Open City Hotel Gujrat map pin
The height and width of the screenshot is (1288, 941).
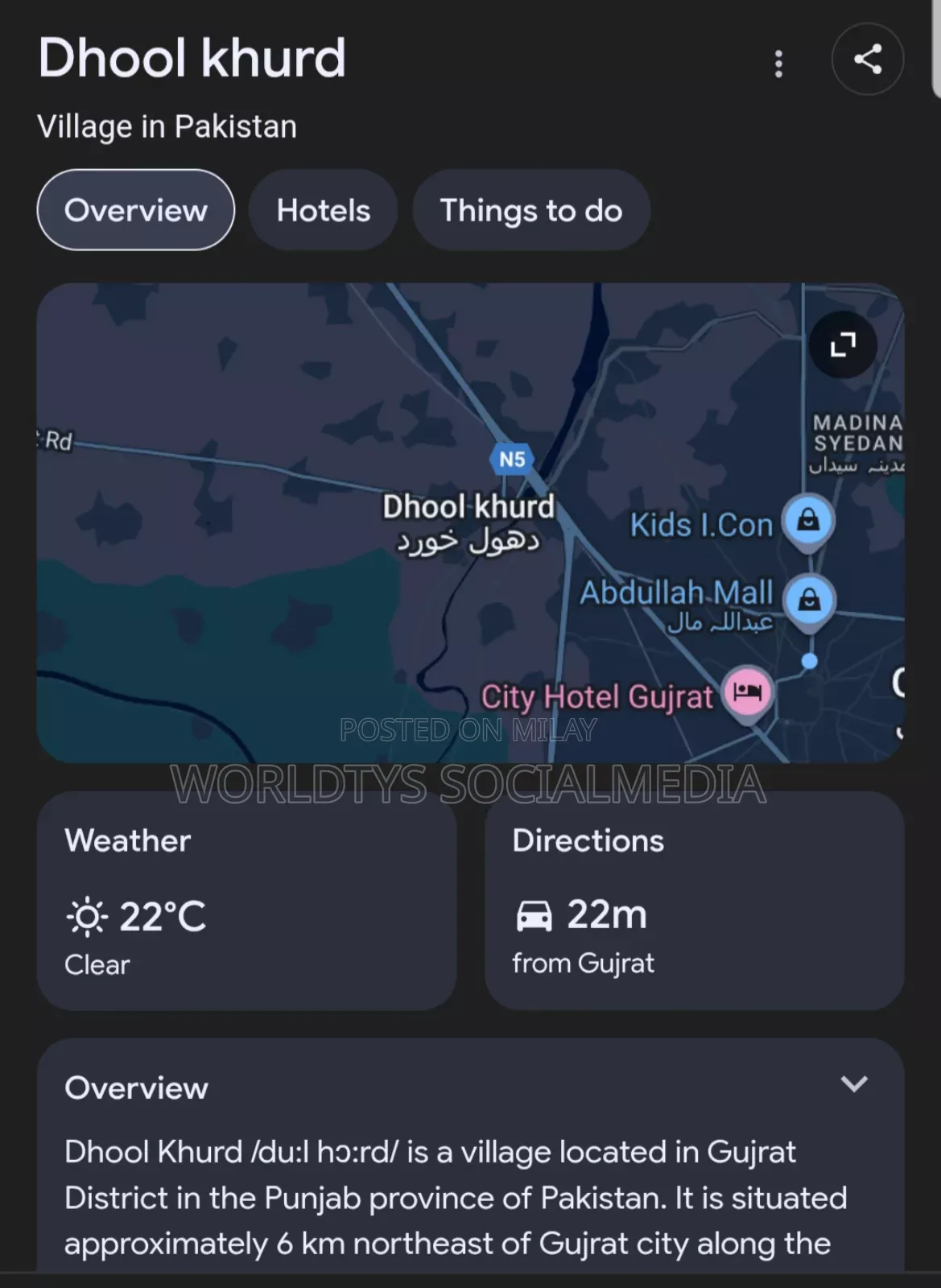click(748, 691)
